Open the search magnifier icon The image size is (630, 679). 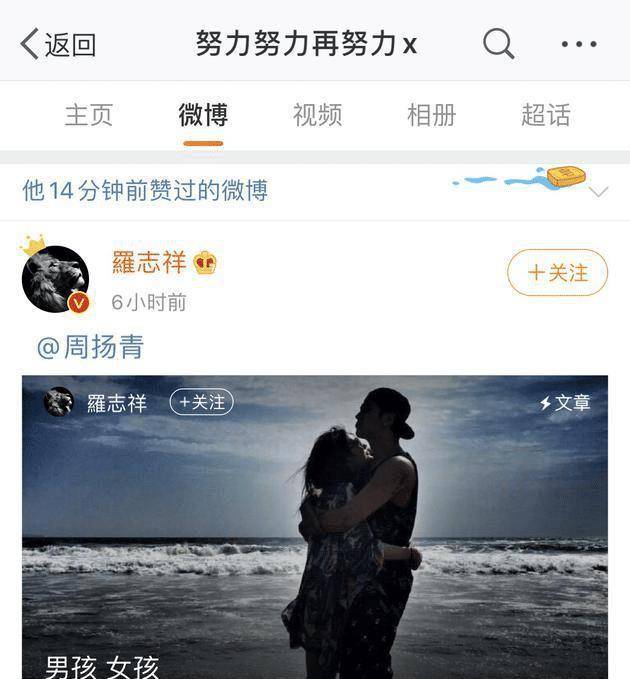[x=498, y=43]
